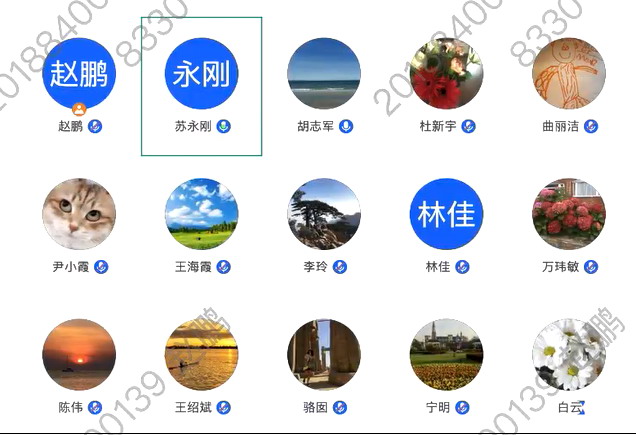The width and height of the screenshot is (636, 435).
Task: Select 曲丽洁's participant tile
Action: pyautogui.click(x=569, y=75)
